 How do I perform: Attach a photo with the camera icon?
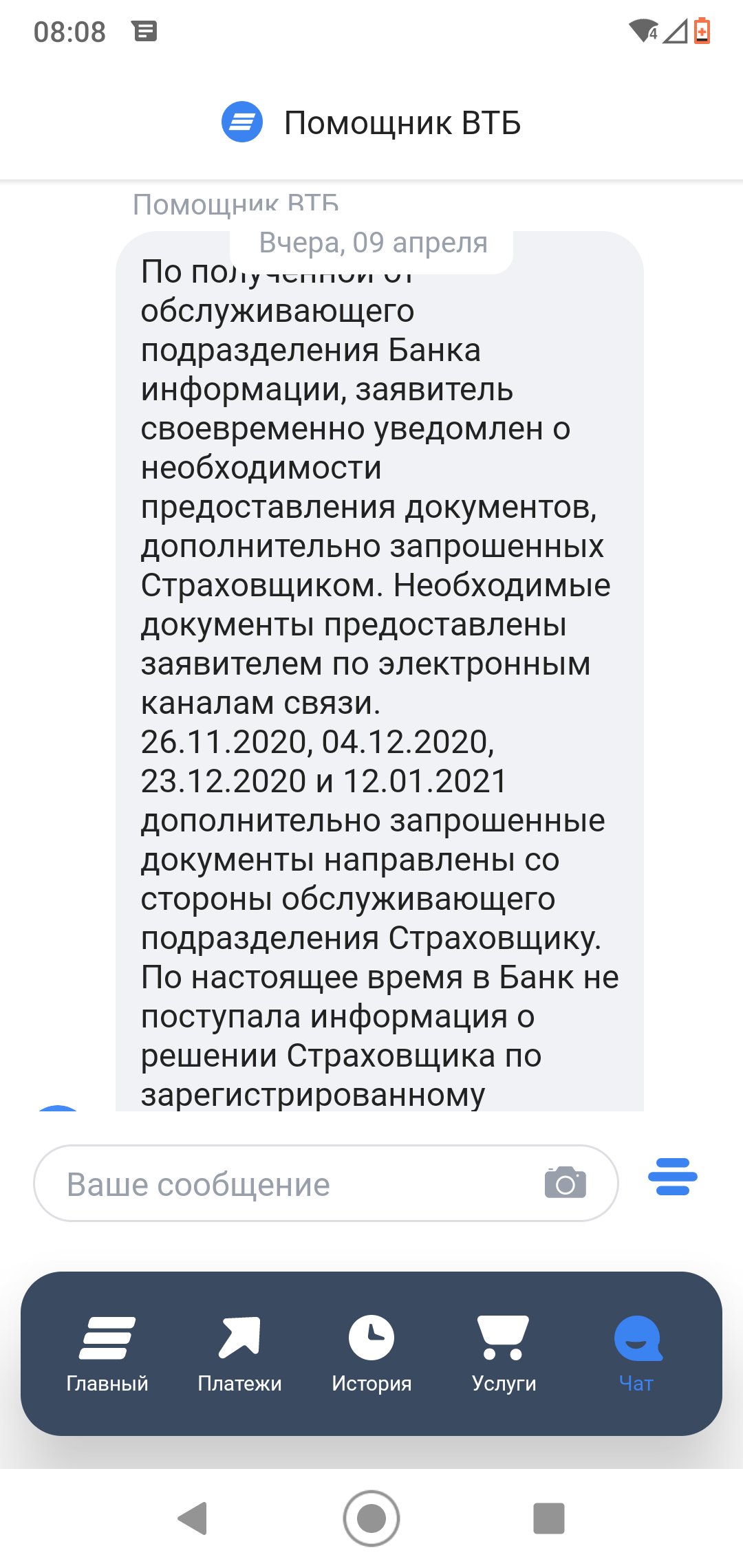coord(565,1183)
